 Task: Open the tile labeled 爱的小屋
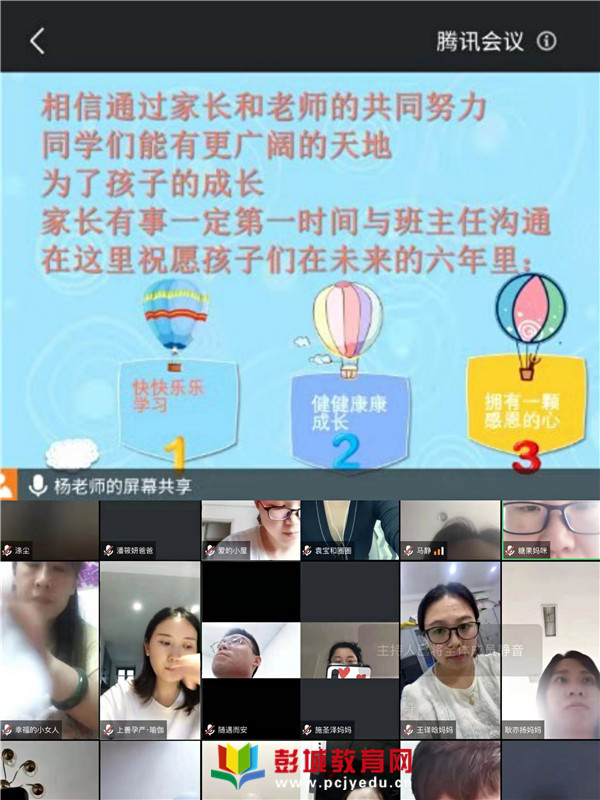click(x=250, y=530)
